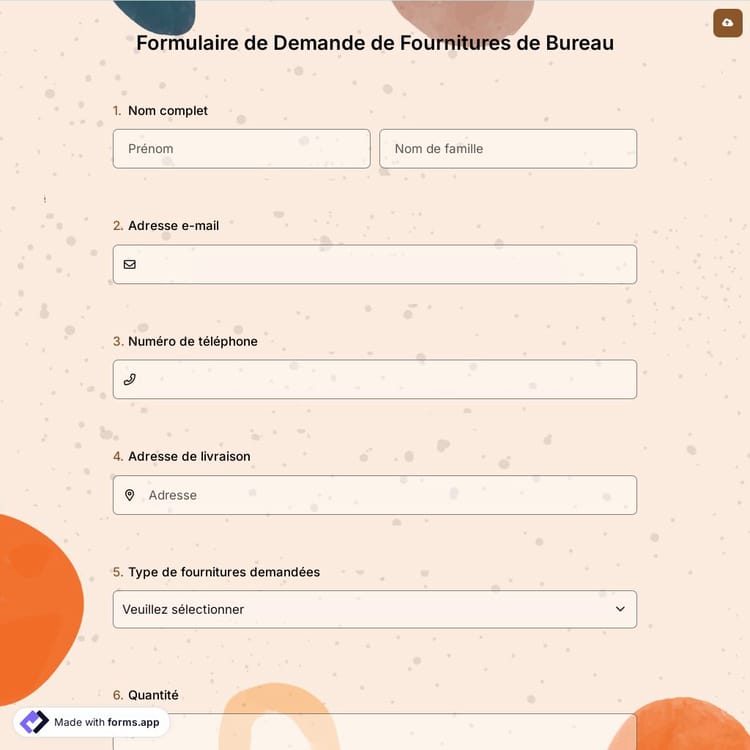Viewport: 750px width, 750px height.
Task: Focus the Numéro de téléphone field
Action: click(375, 380)
